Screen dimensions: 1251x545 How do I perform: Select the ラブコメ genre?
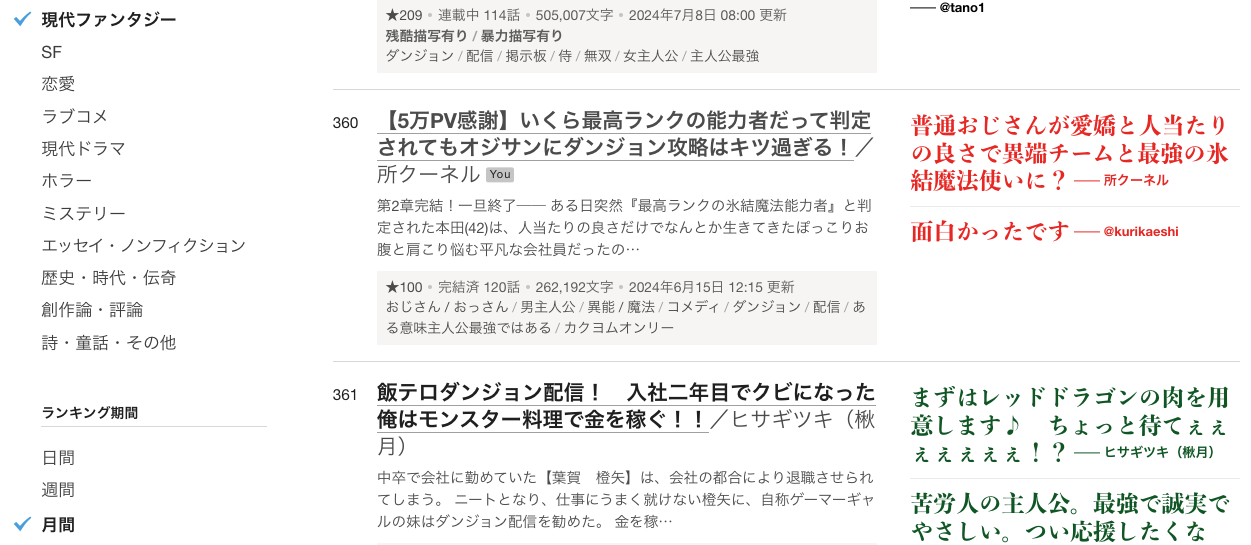[x=74, y=116]
